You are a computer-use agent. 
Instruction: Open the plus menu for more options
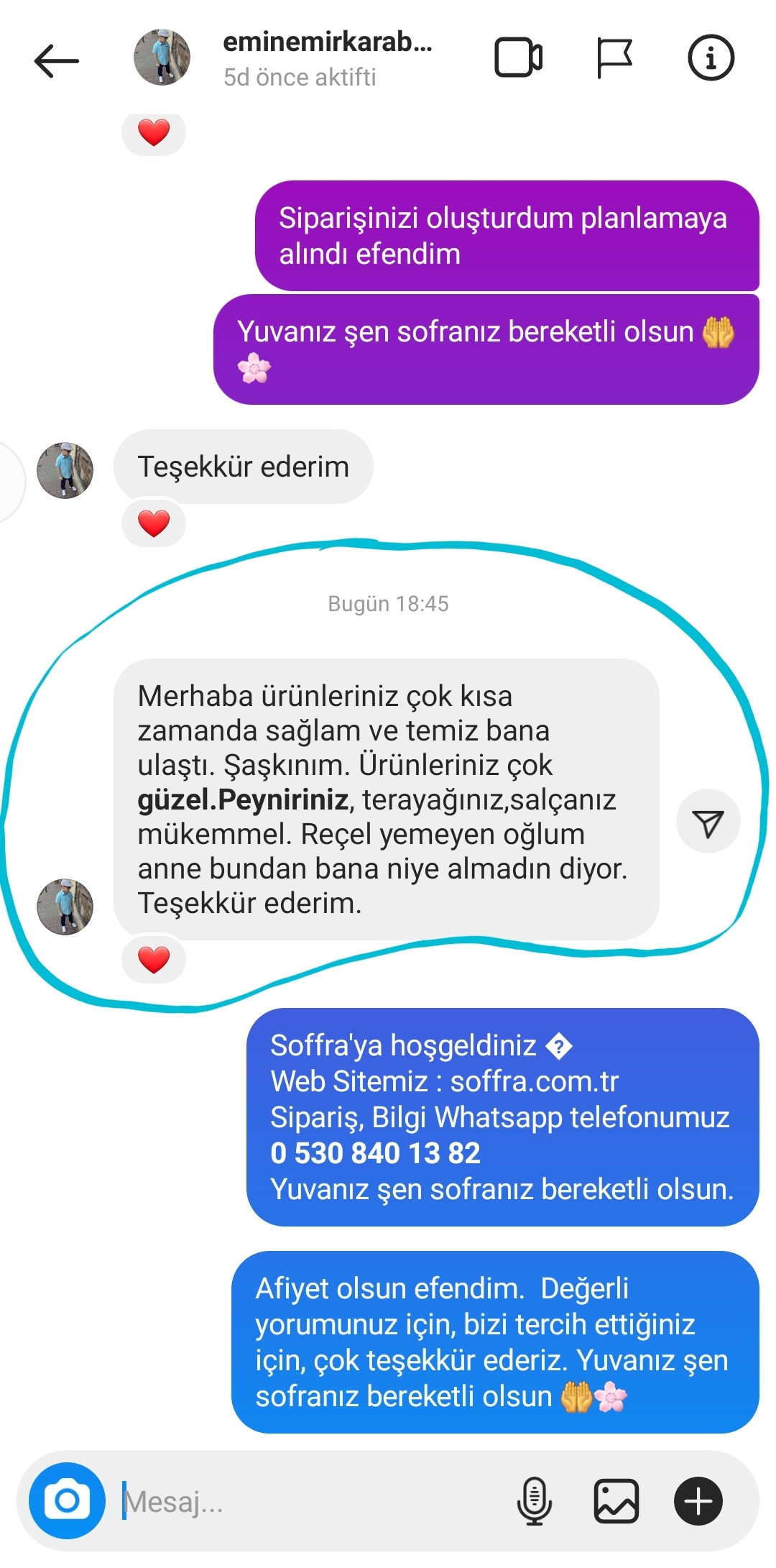click(698, 1500)
